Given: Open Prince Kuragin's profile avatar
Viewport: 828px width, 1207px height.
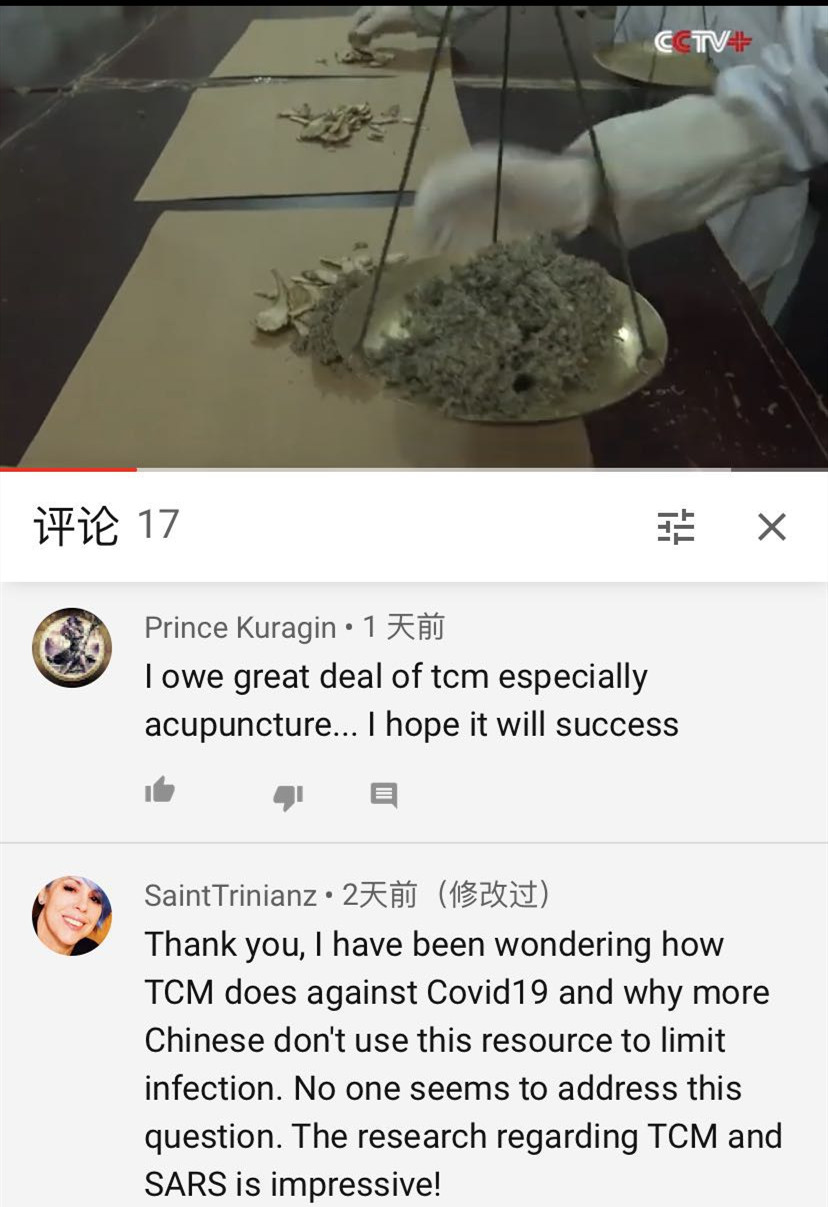Looking at the screenshot, I should [x=72, y=647].
